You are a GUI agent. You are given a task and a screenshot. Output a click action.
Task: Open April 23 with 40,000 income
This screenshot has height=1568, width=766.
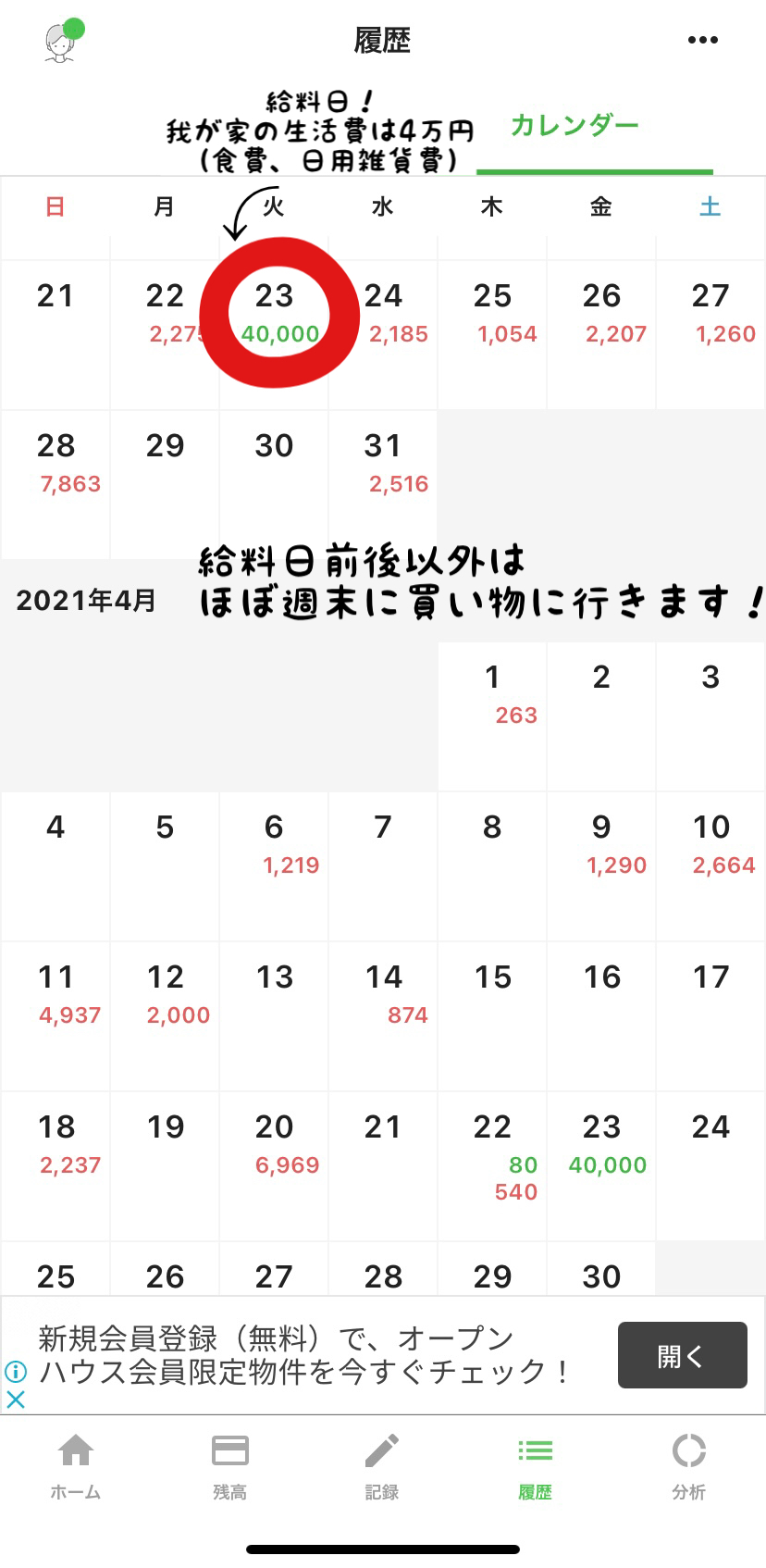coord(601,1166)
